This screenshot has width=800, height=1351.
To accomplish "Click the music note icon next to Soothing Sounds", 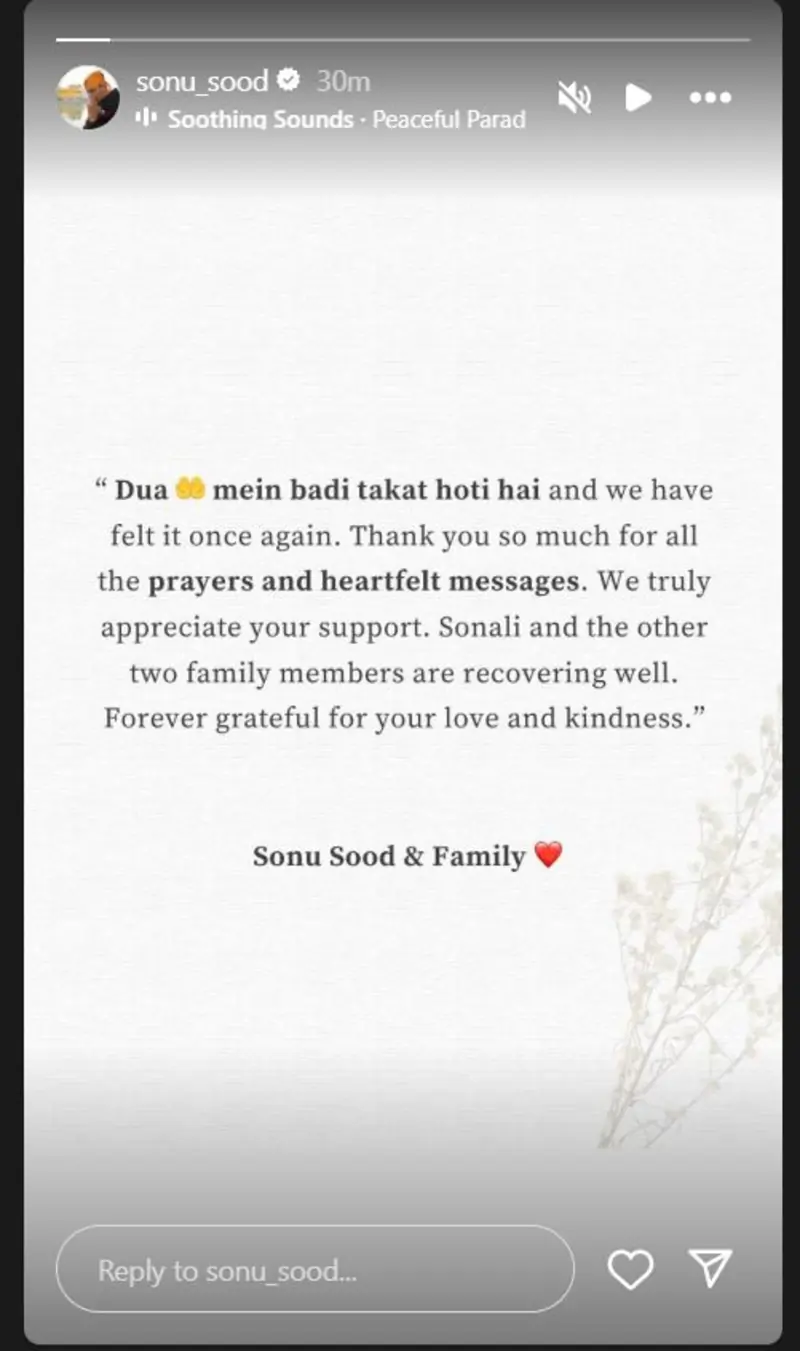I will [148, 118].
